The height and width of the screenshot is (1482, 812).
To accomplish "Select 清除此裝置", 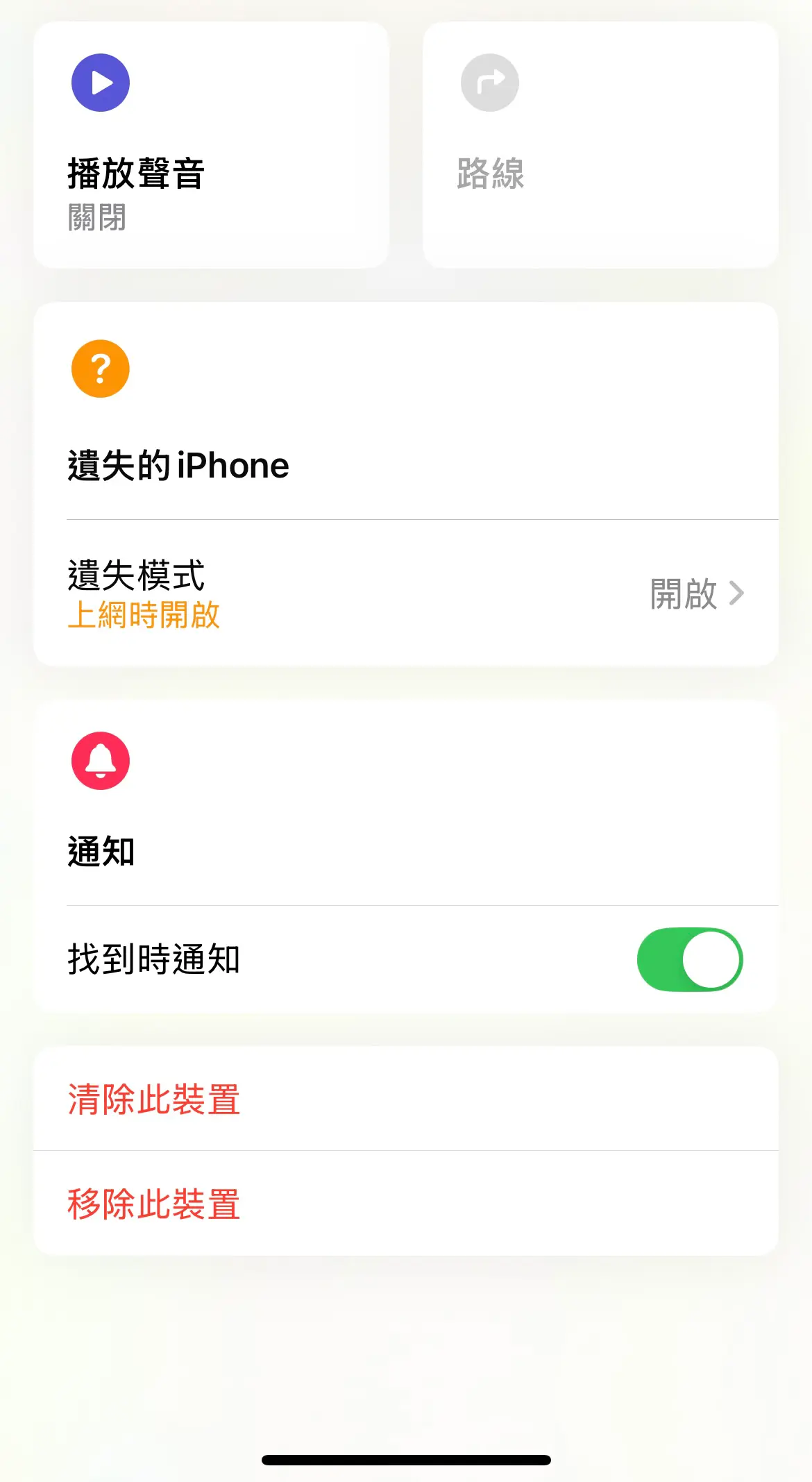I will tap(406, 1099).
